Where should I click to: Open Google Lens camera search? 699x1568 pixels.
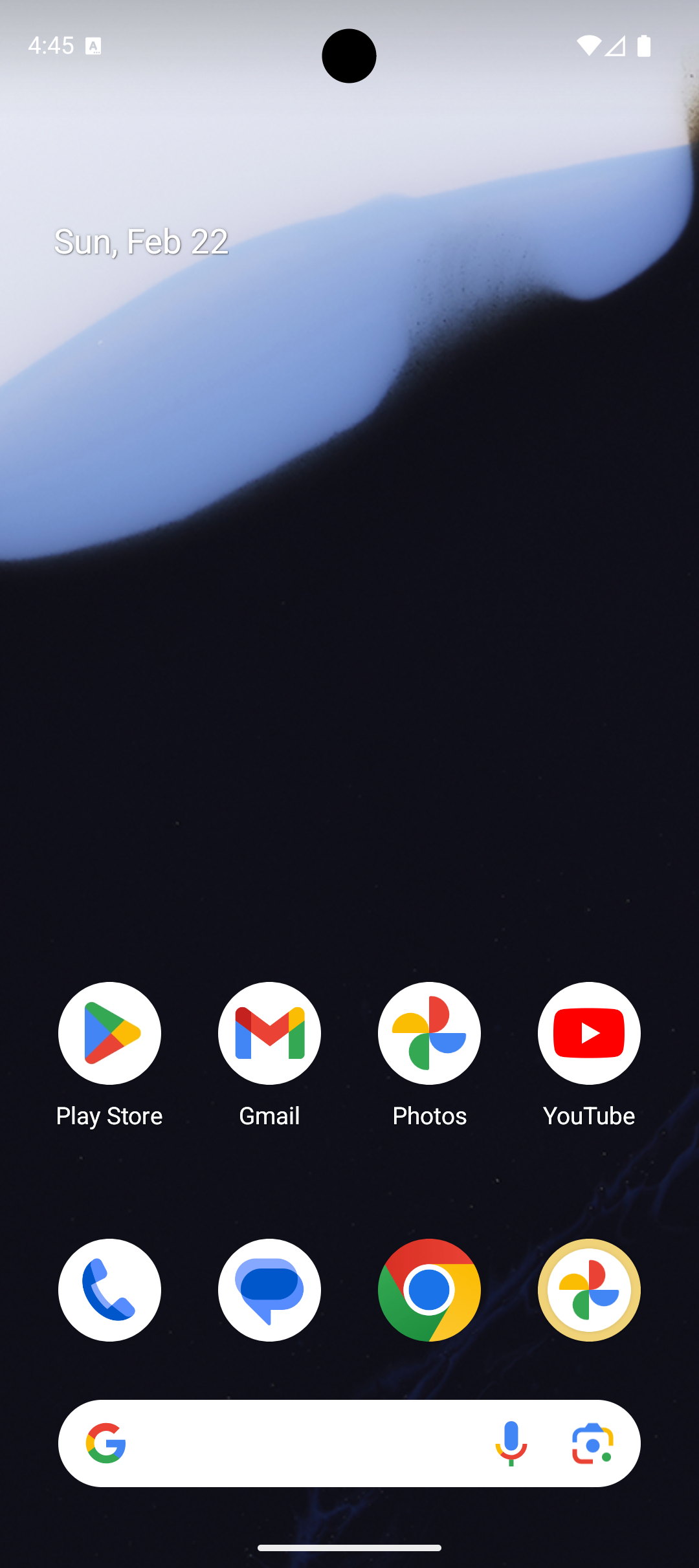[x=592, y=1443]
